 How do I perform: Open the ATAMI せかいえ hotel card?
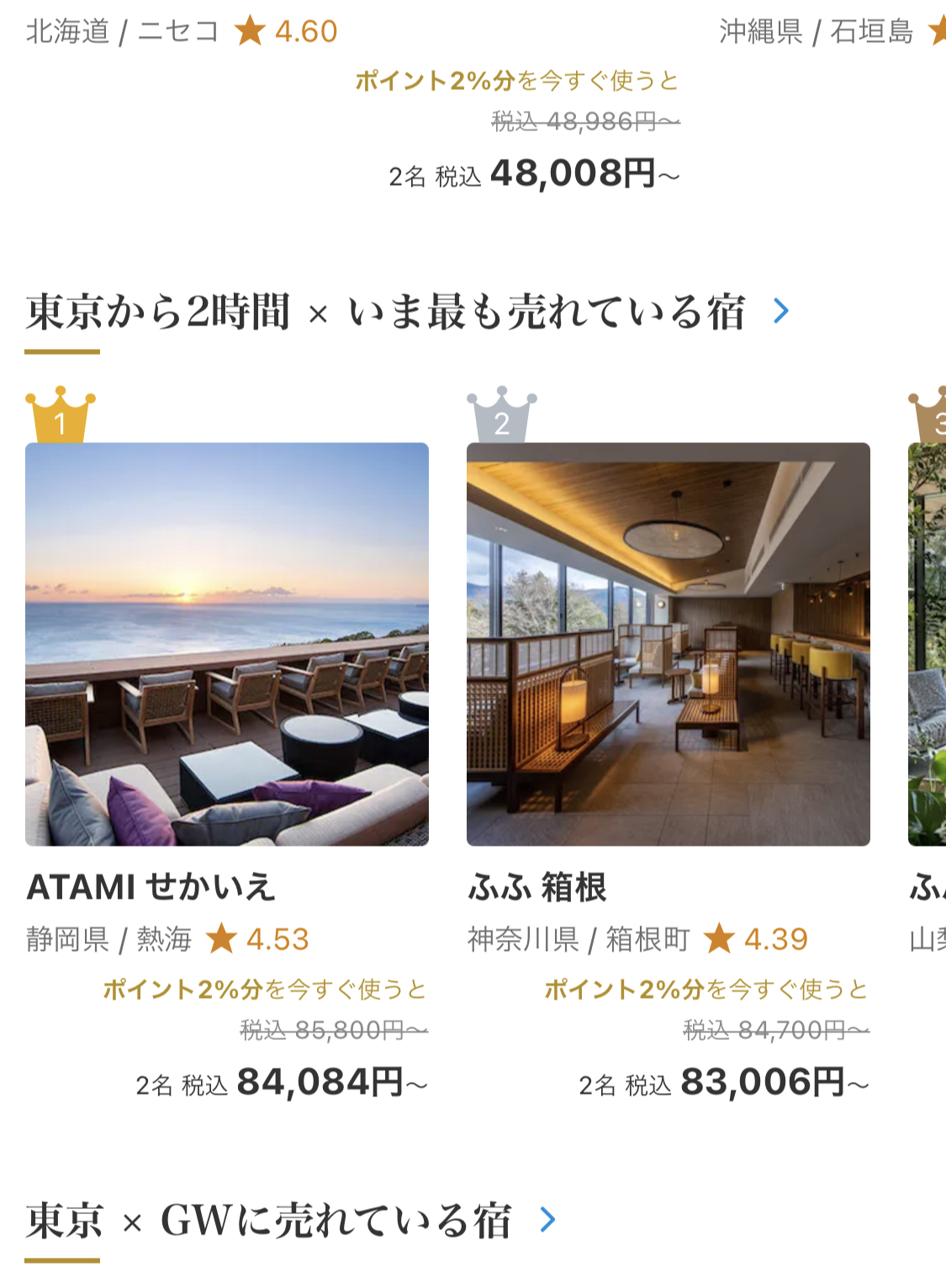coord(226,644)
